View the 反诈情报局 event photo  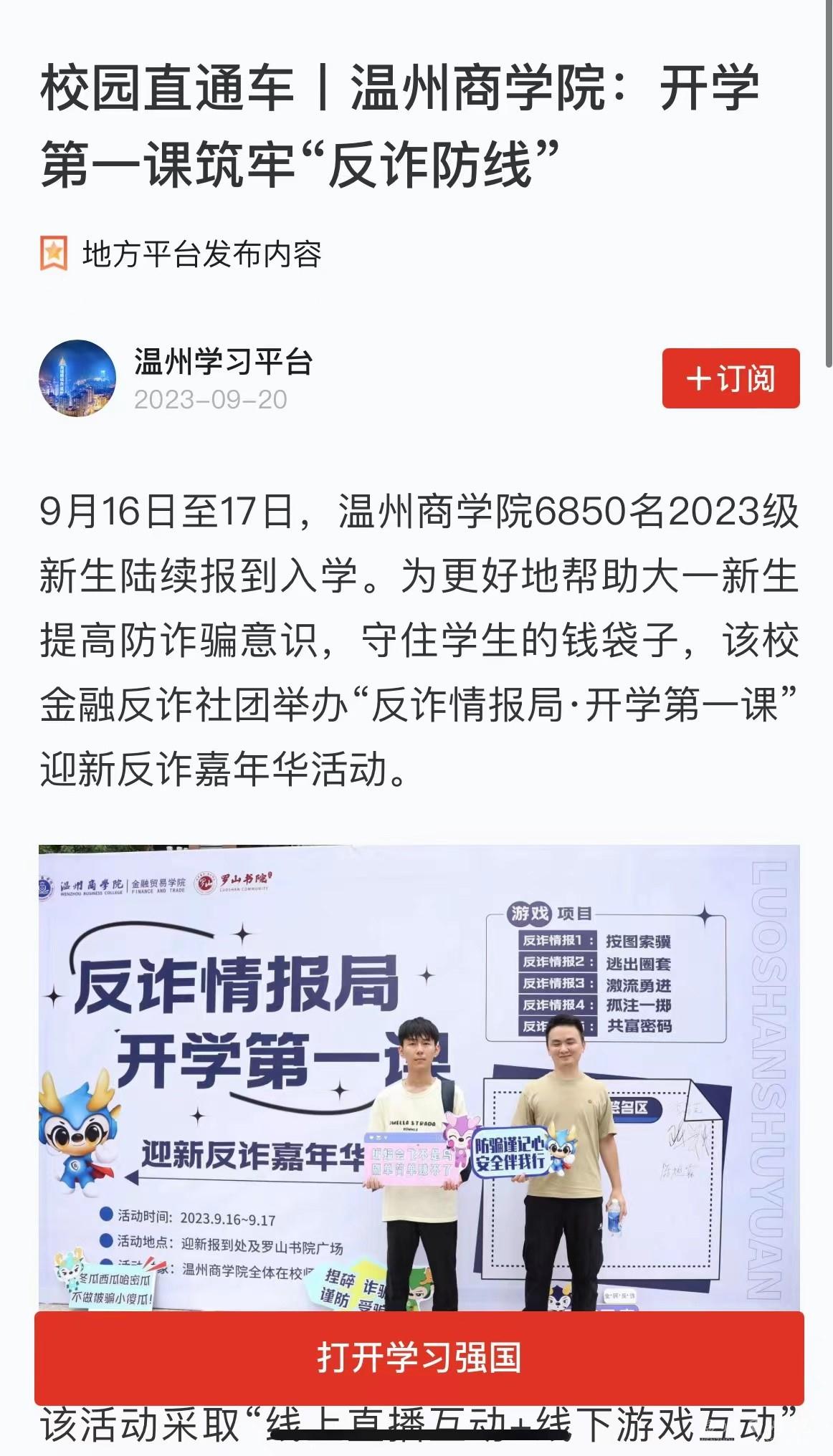pyautogui.click(x=419, y=1075)
